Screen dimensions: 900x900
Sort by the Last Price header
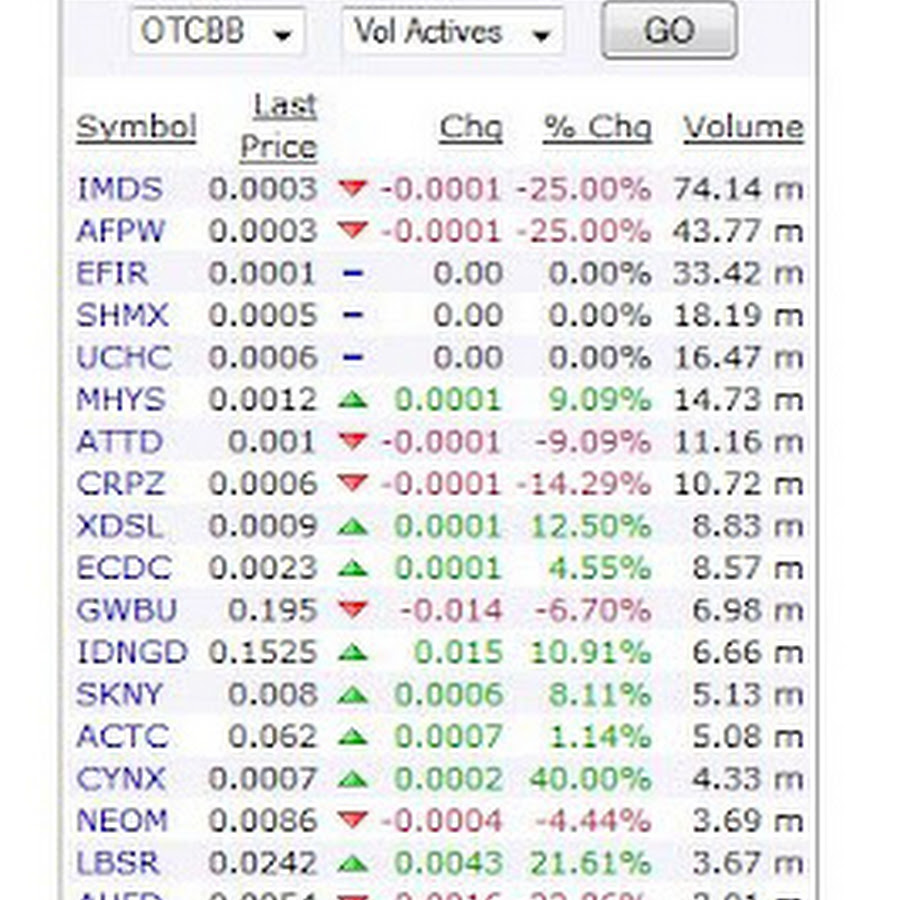pyautogui.click(x=279, y=126)
